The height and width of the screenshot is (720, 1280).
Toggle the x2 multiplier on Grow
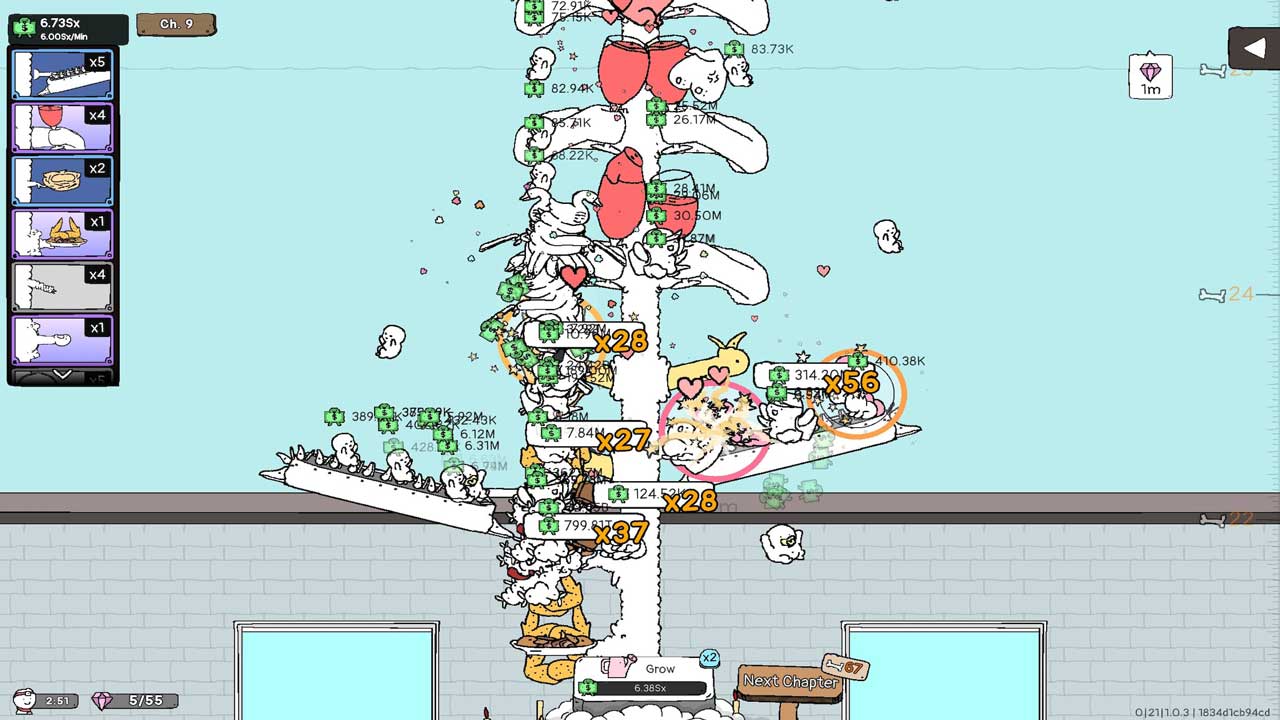coord(709,658)
